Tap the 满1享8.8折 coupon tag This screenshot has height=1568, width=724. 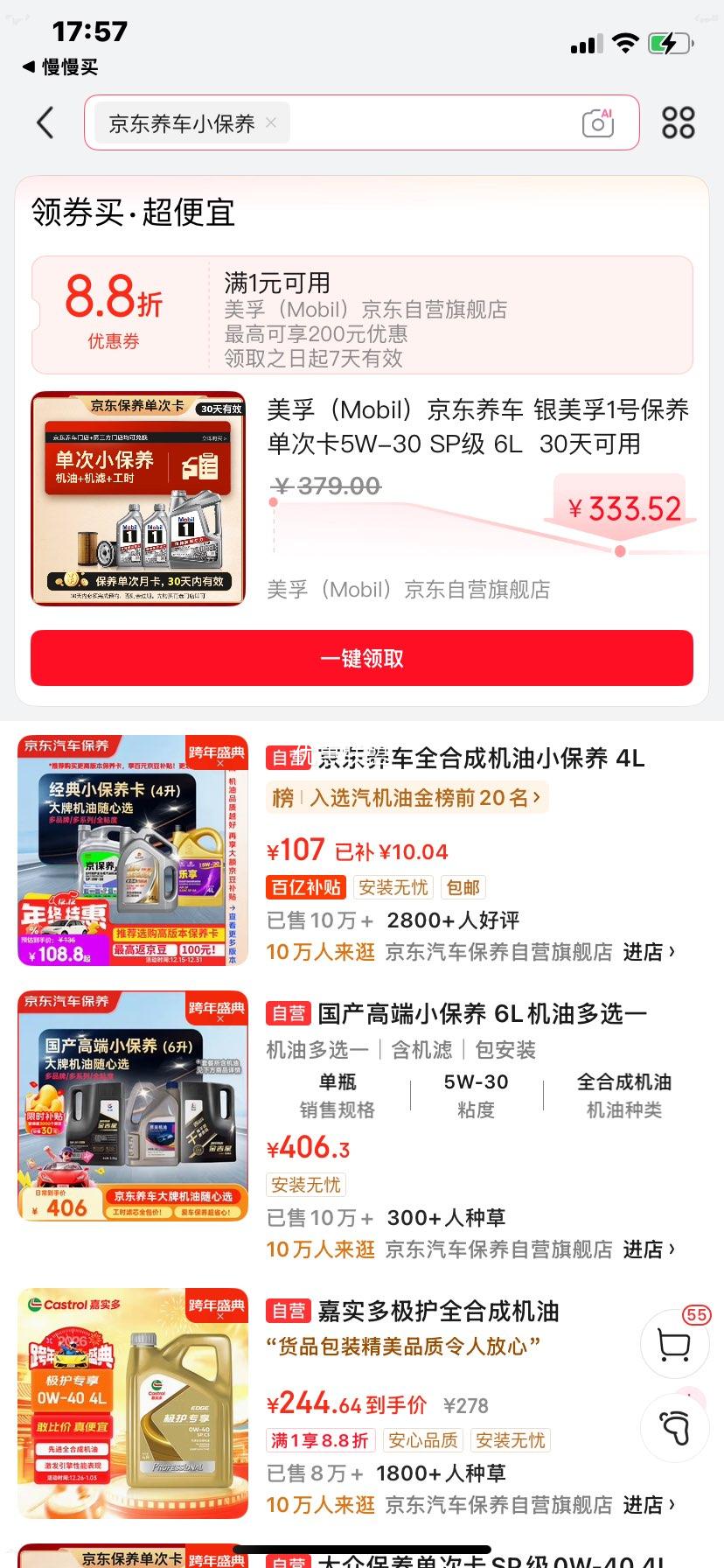[320, 1440]
